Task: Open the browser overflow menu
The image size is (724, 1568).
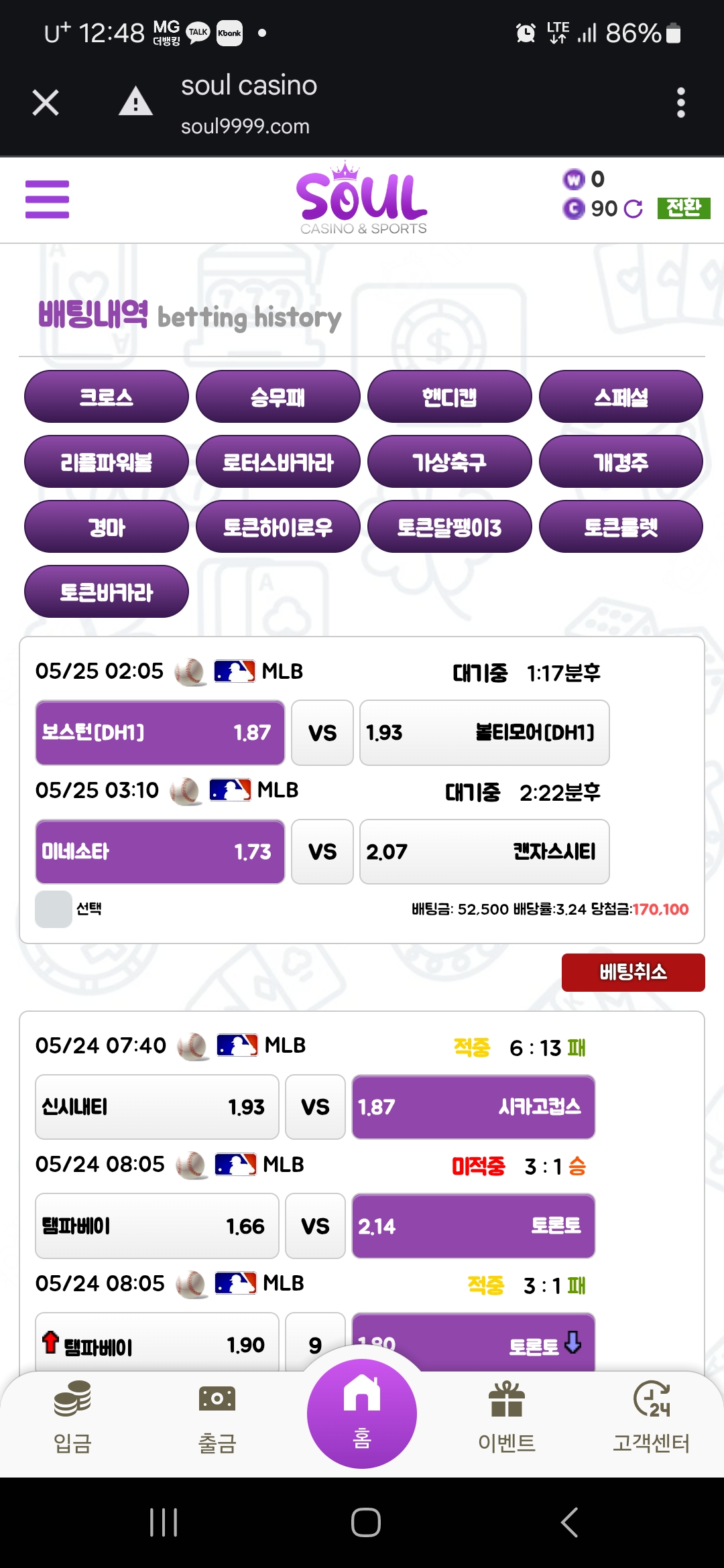Action: click(680, 103)
